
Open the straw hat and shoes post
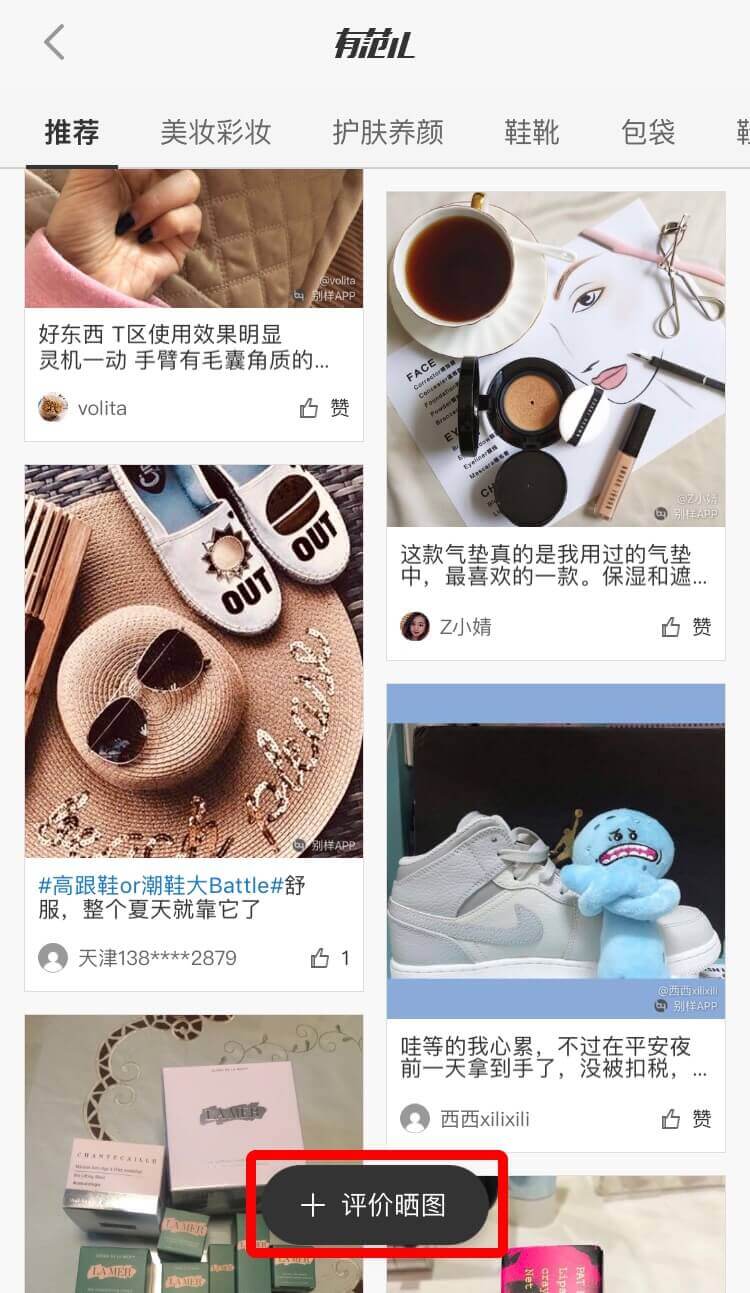tap(194, 660)
